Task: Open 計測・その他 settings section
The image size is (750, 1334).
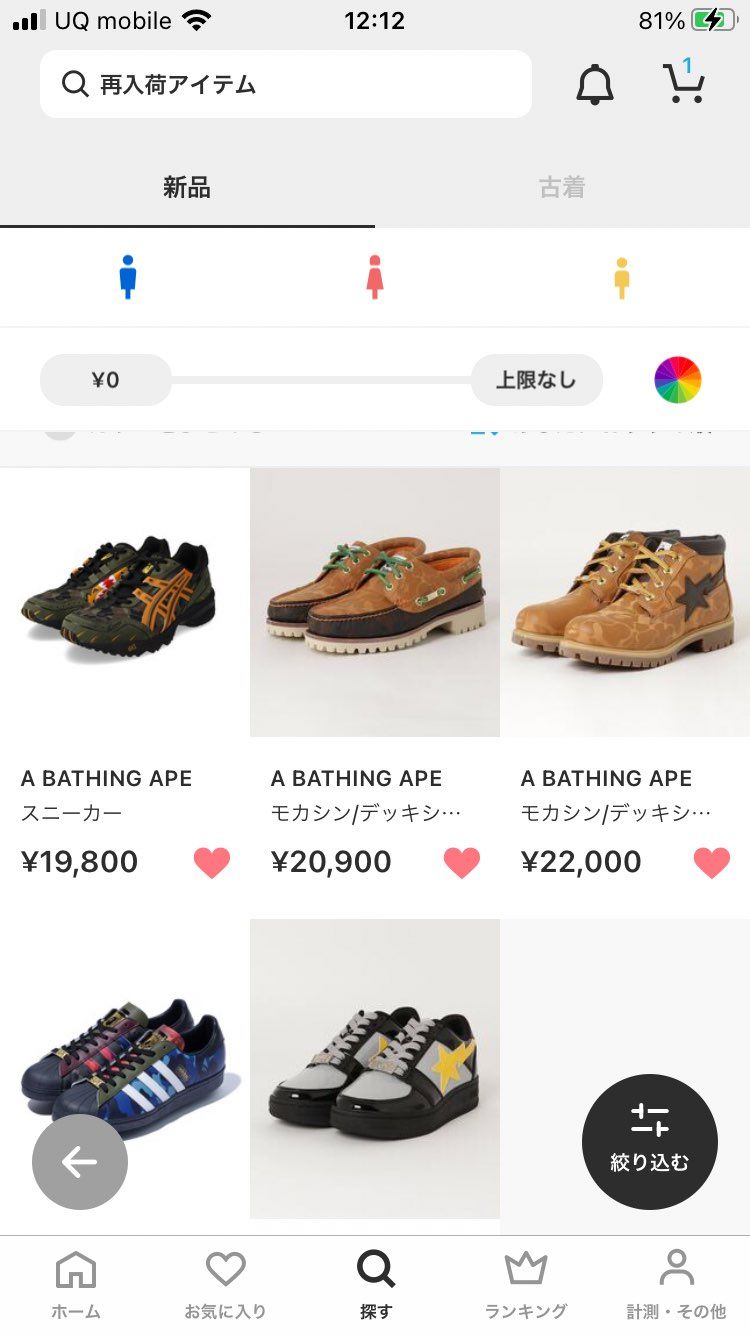Action: (677, 1270)
